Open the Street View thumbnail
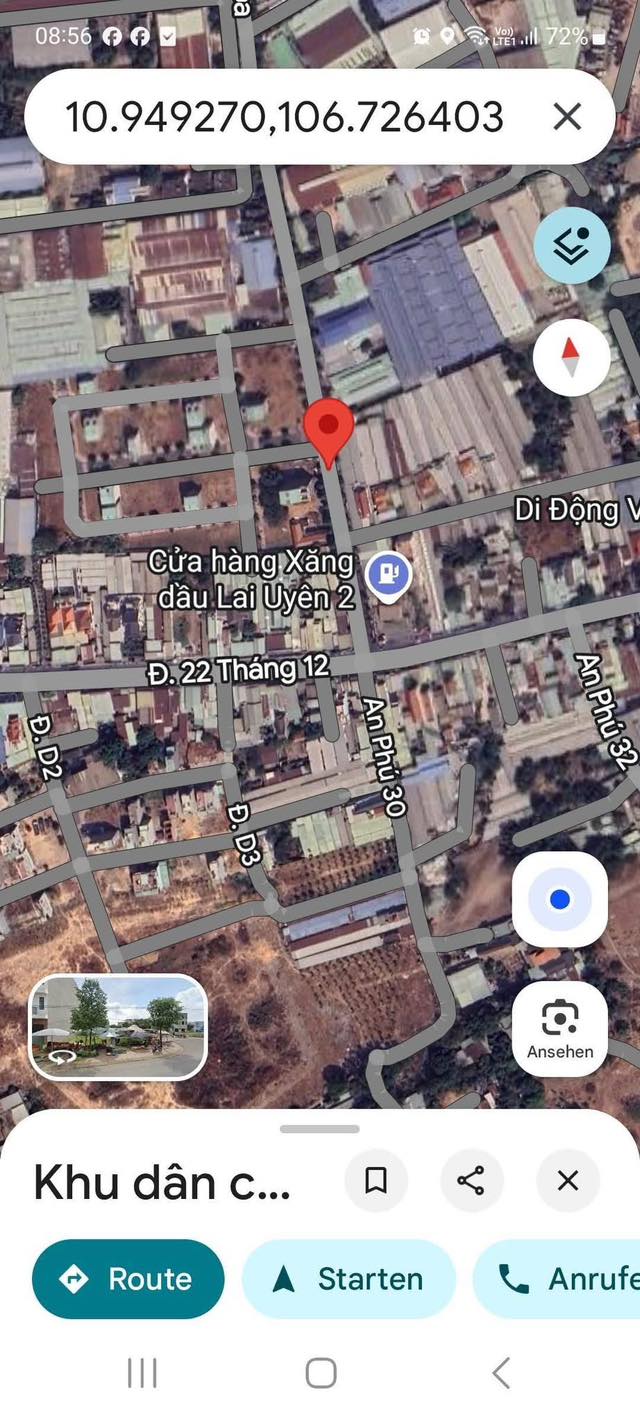 tap(118, 1027)
